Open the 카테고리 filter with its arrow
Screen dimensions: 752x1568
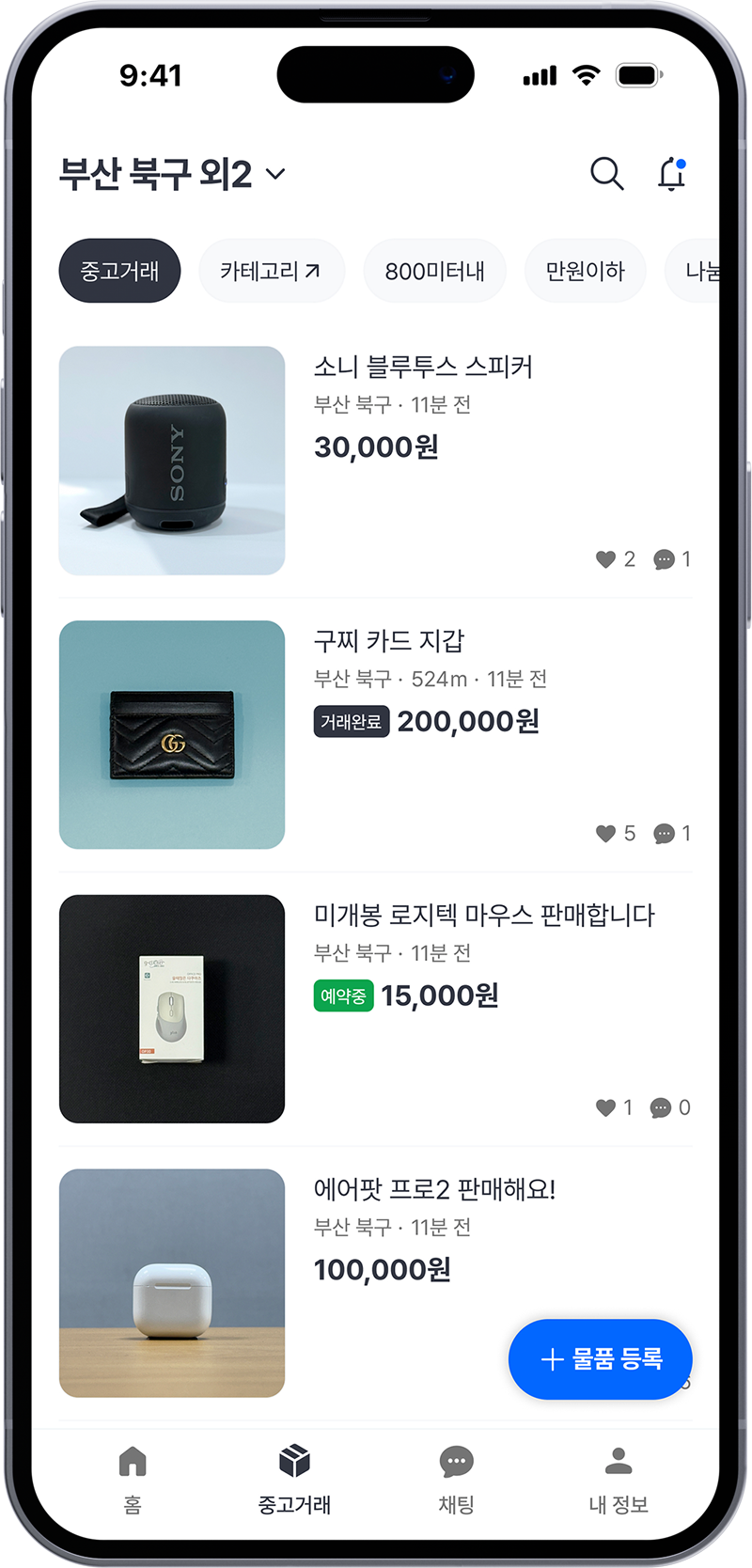[271, 270]
